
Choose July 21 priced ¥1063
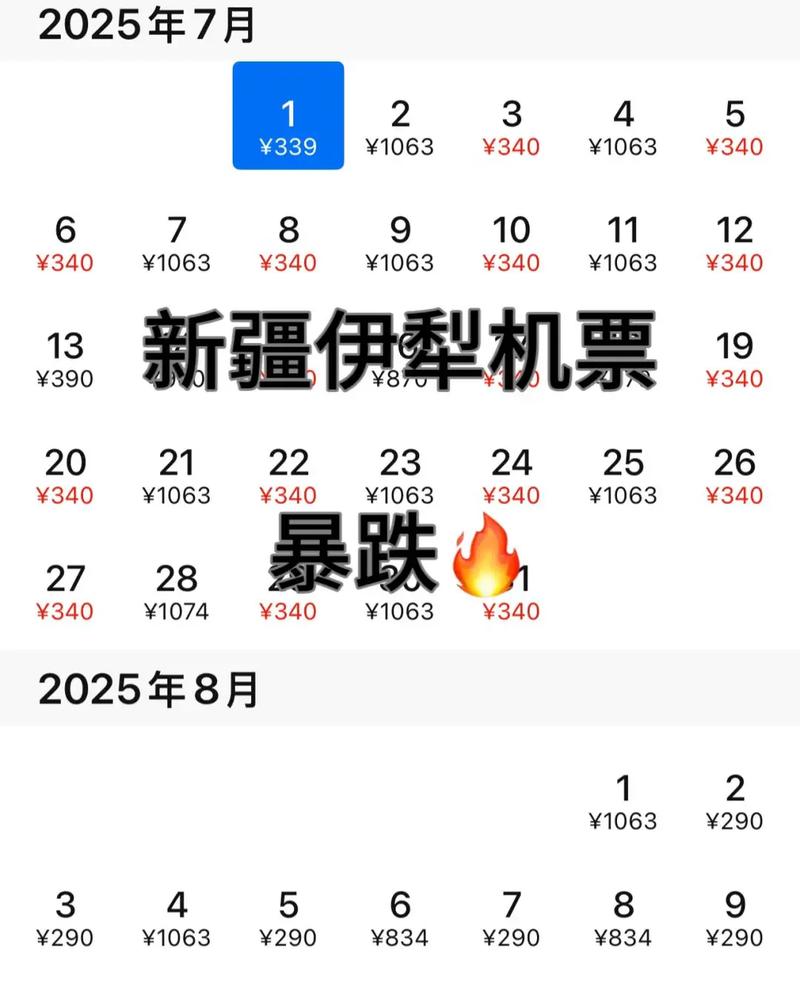177,476
